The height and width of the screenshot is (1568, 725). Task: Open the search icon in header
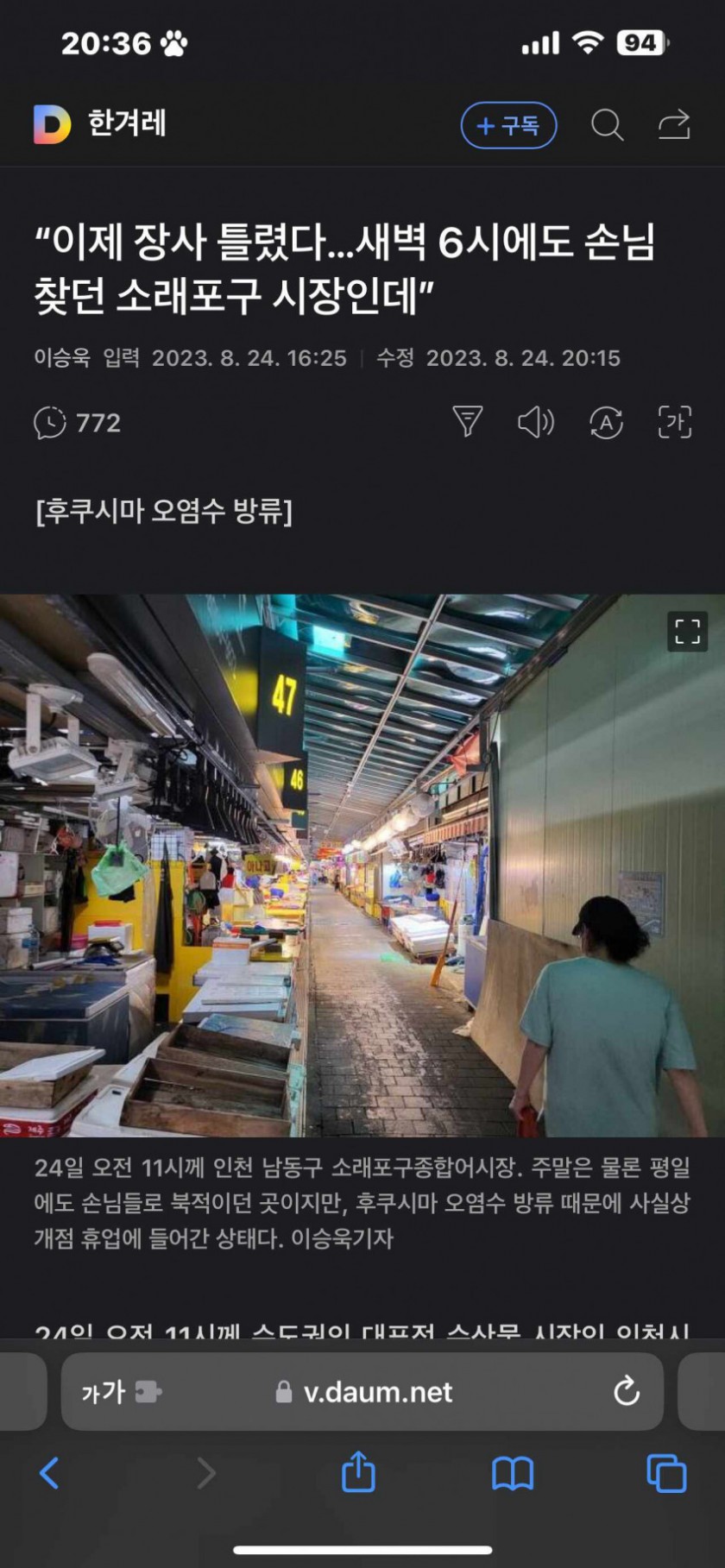click(607, 126)
